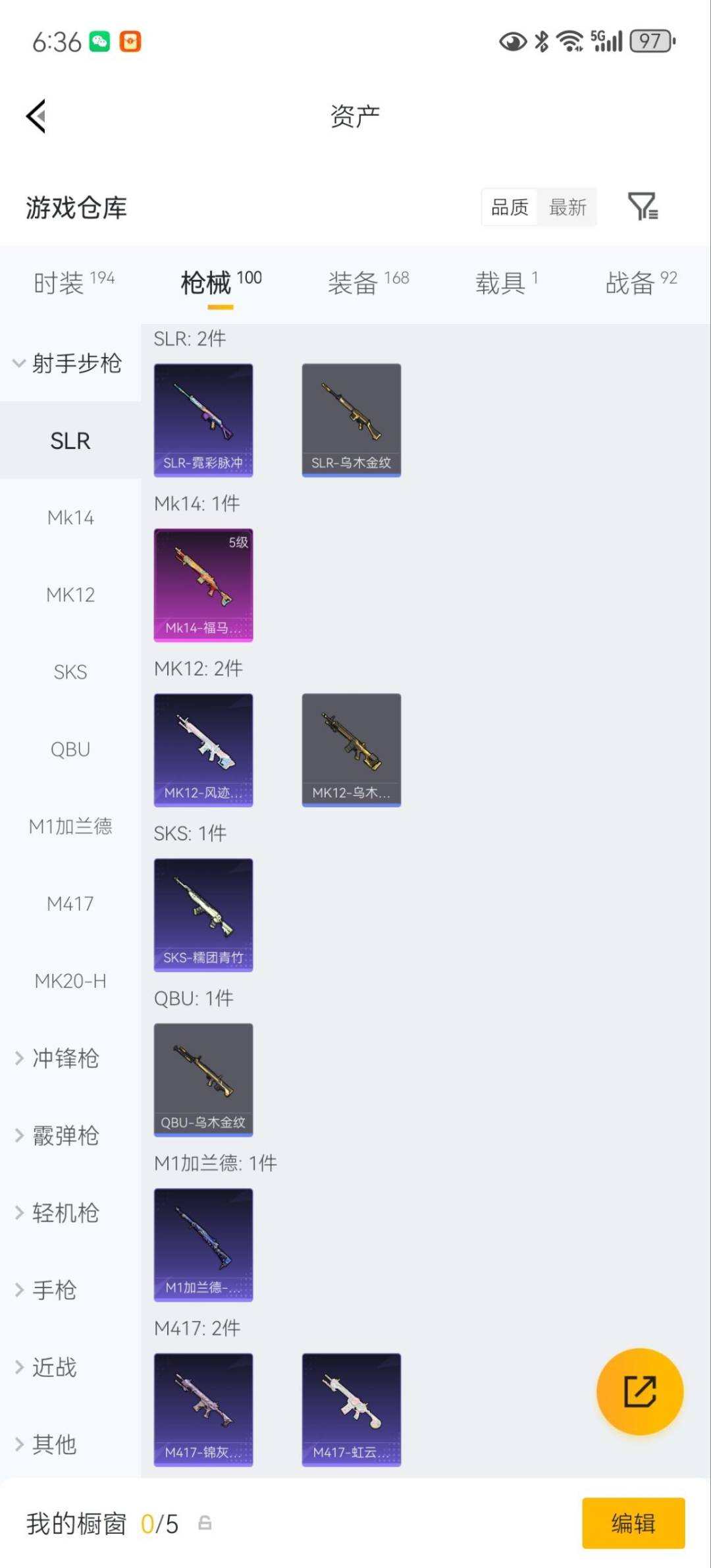711x1568 pixels.
Task: Tap the 编辑 button
Action: 633,1524
